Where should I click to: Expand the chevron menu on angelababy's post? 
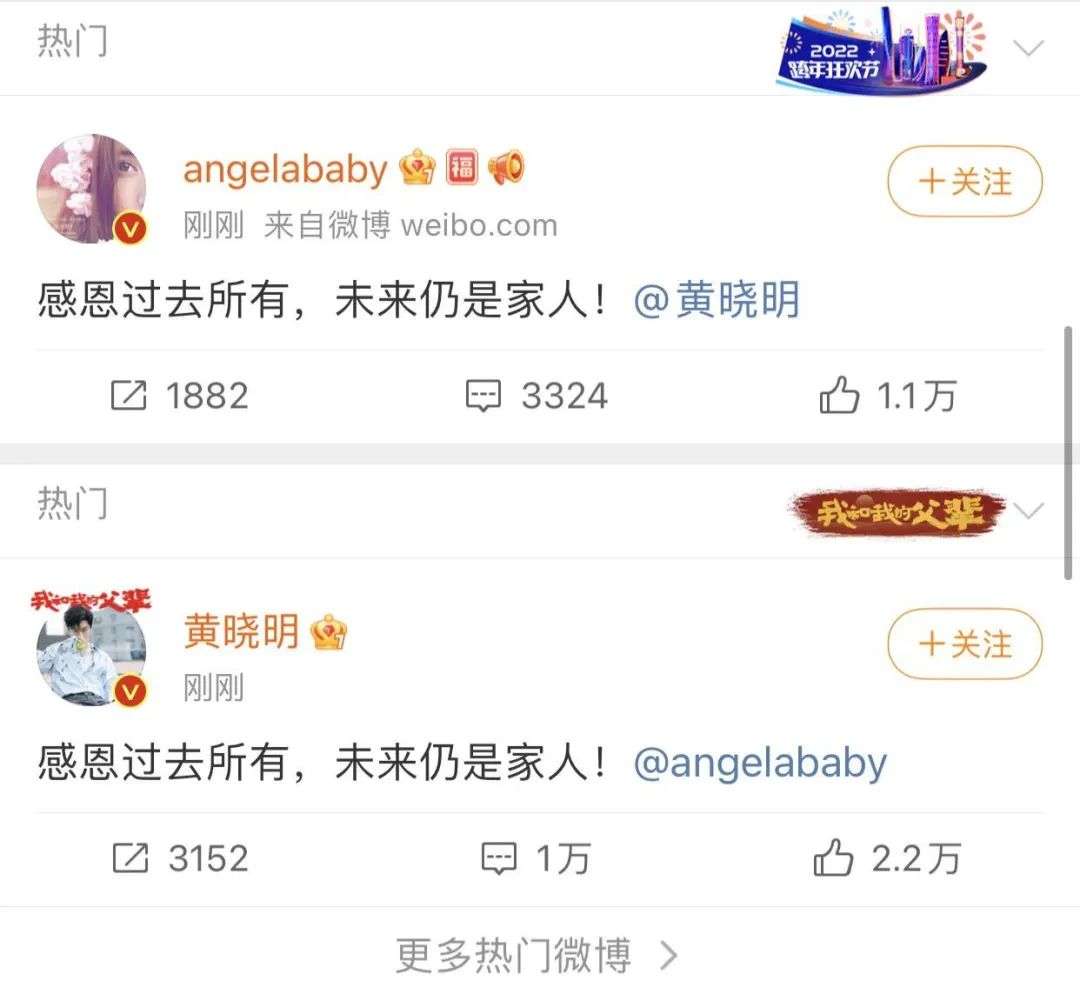1028,47
